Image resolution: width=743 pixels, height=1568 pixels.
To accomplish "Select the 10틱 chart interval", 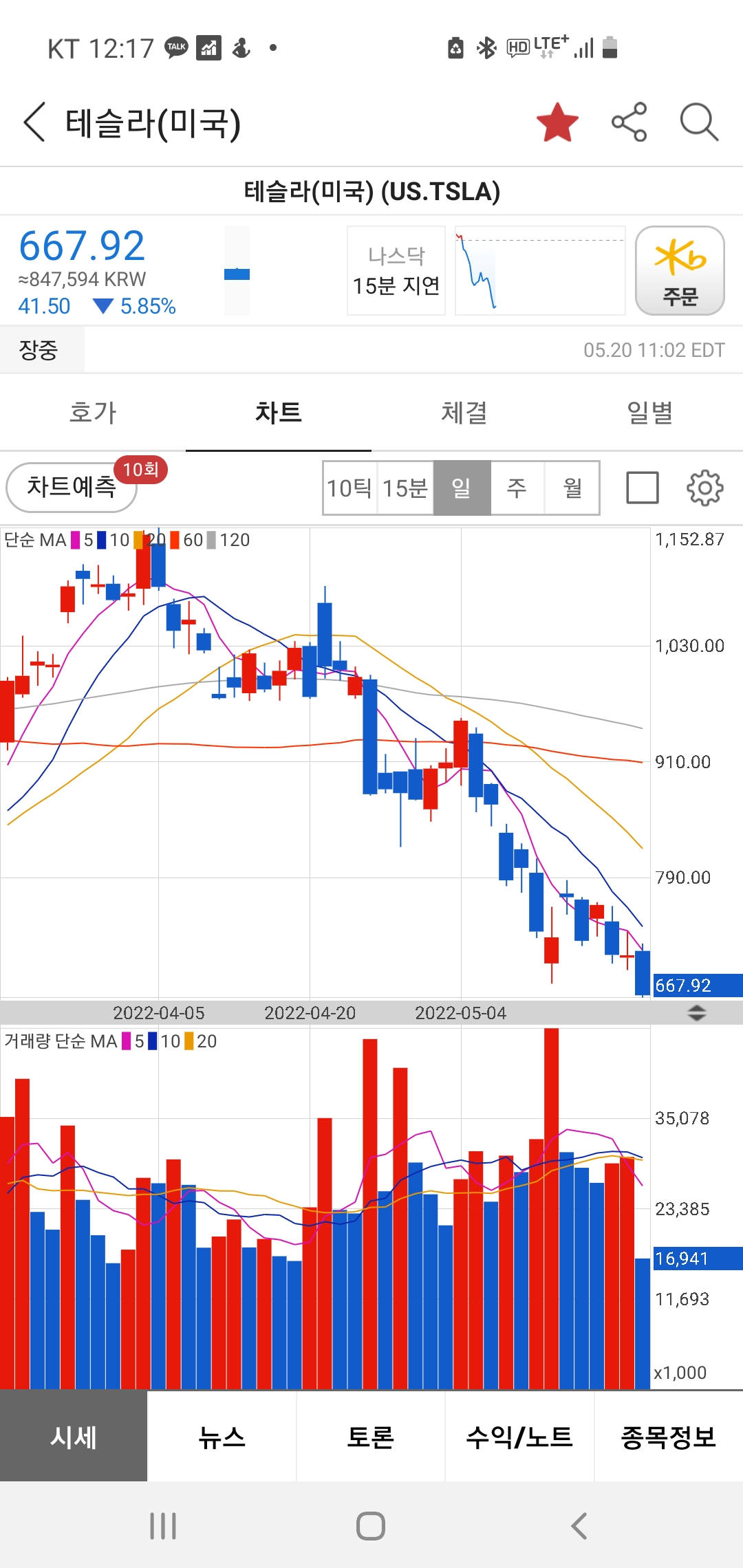I will [349, 488].
